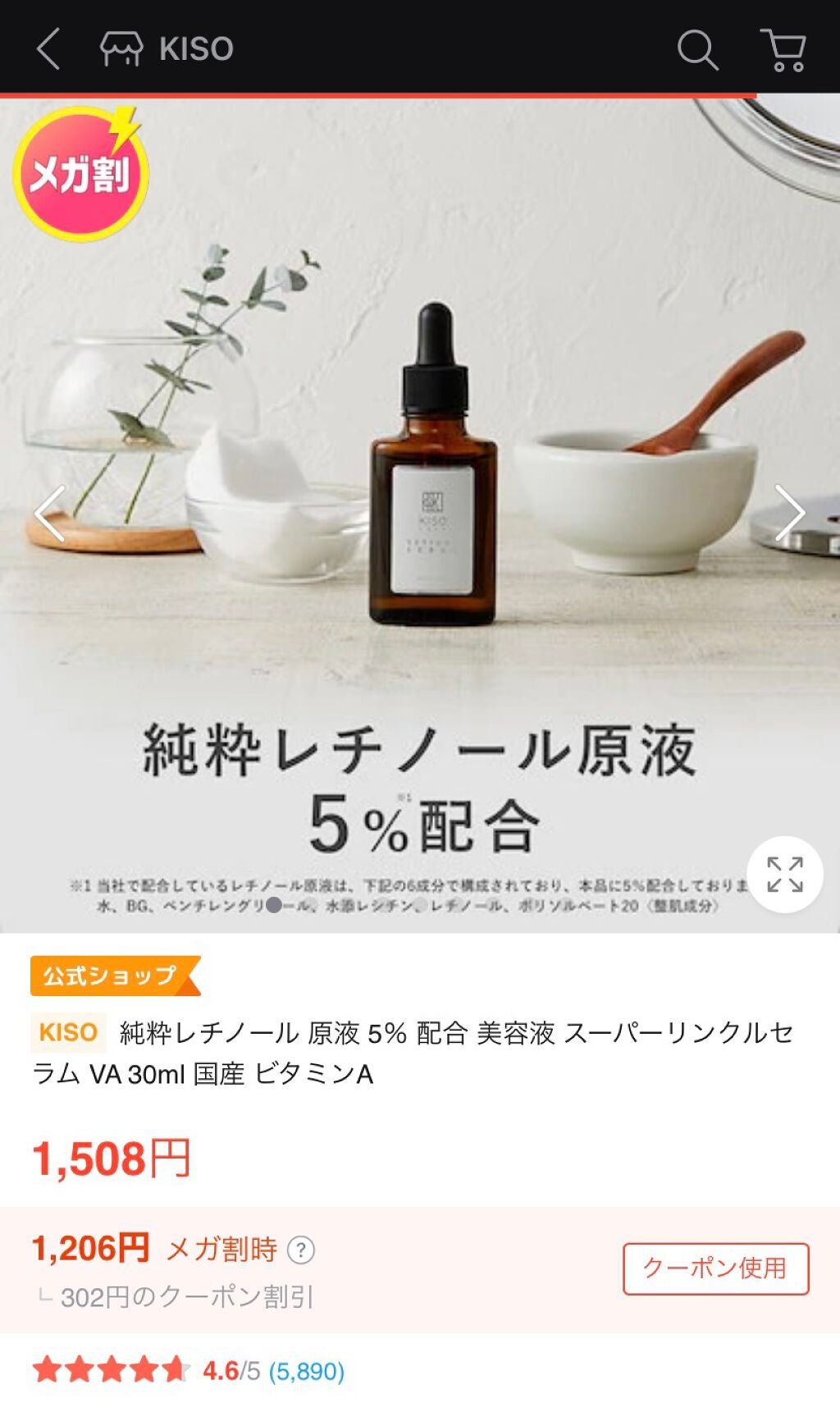Viewport: 840px width, 1403px height.
Task: Tap the メガ割 promotional badge
Action: 82,171
